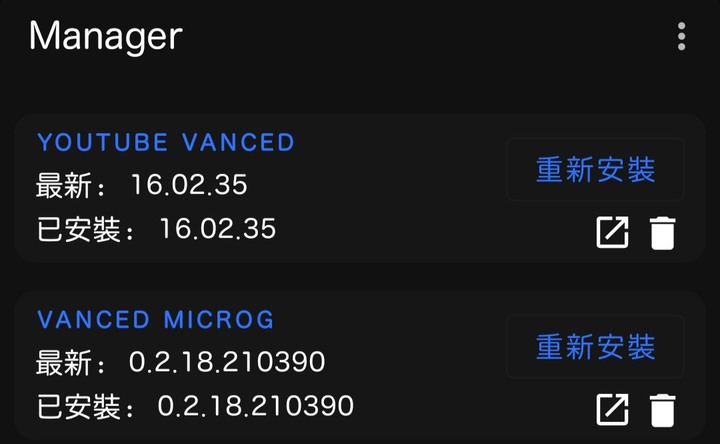The width and height of the screenshot is (720, 444).
Task: Launch Vanced microG using its open icon
Action: pyautogui.click(x=612, y=410)
